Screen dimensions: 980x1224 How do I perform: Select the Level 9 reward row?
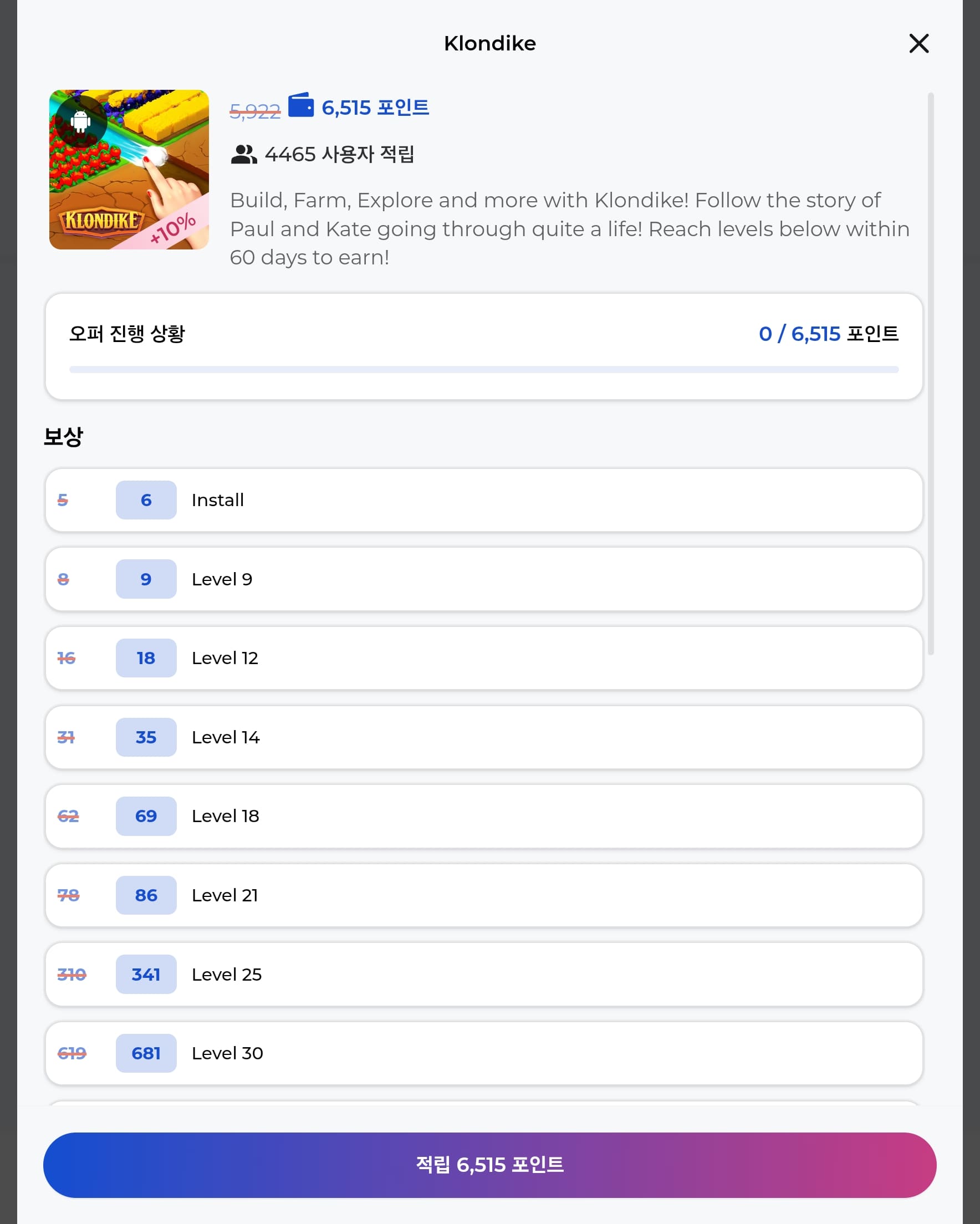click(488, 579)
